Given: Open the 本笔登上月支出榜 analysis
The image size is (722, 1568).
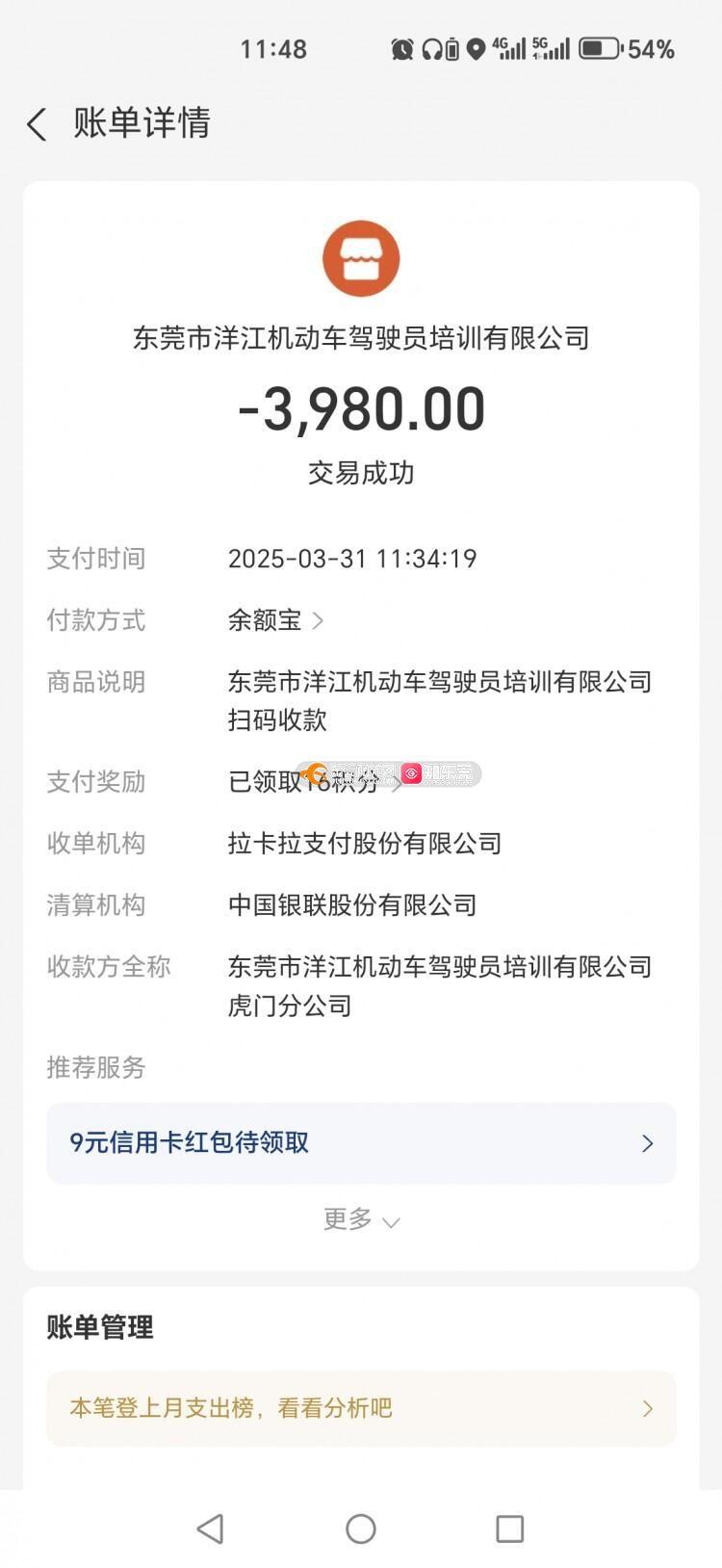Looking at the screenshot, I should [361, 1408].
